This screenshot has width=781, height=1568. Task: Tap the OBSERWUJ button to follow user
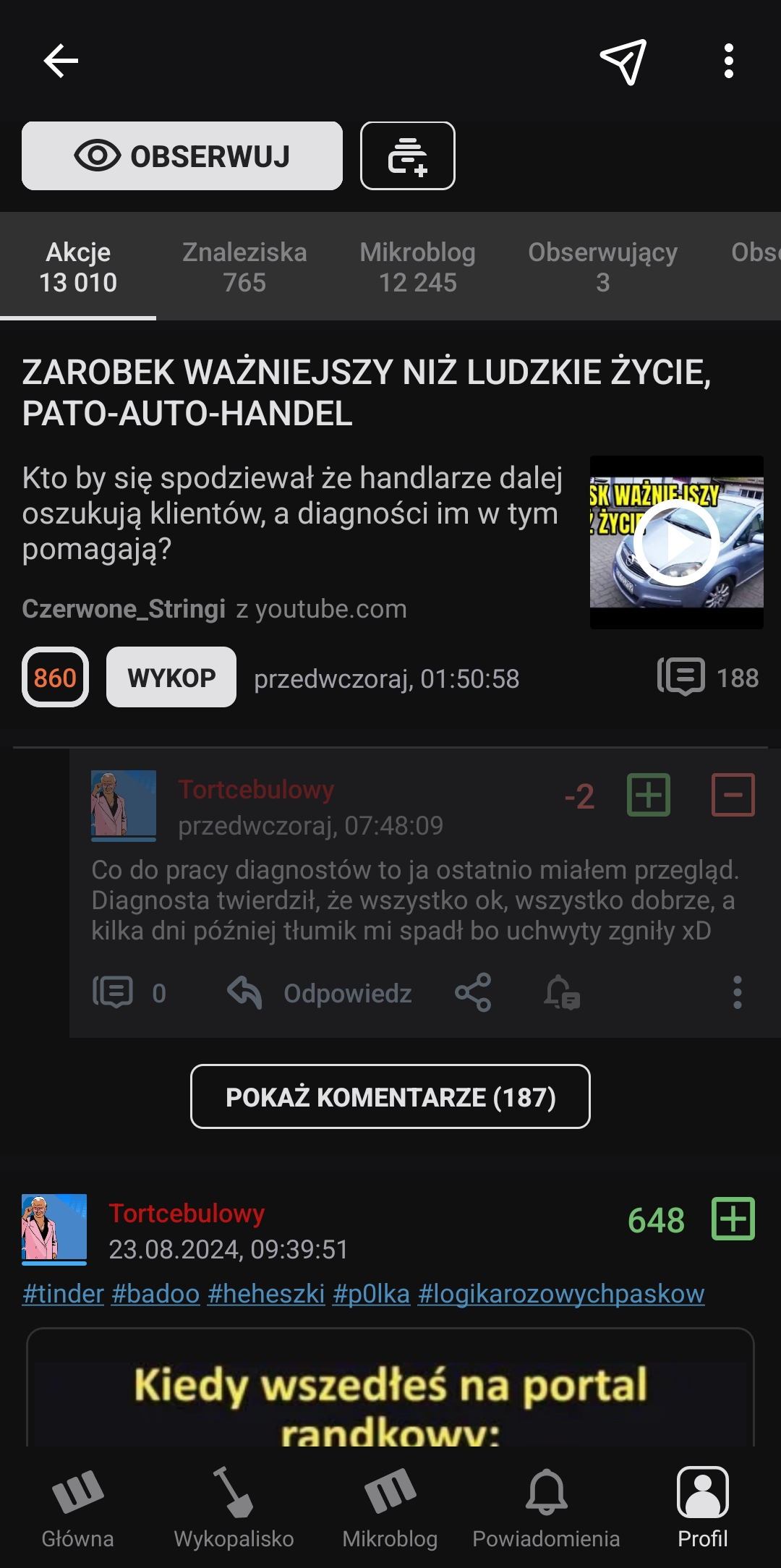click(x=182, y=156)
